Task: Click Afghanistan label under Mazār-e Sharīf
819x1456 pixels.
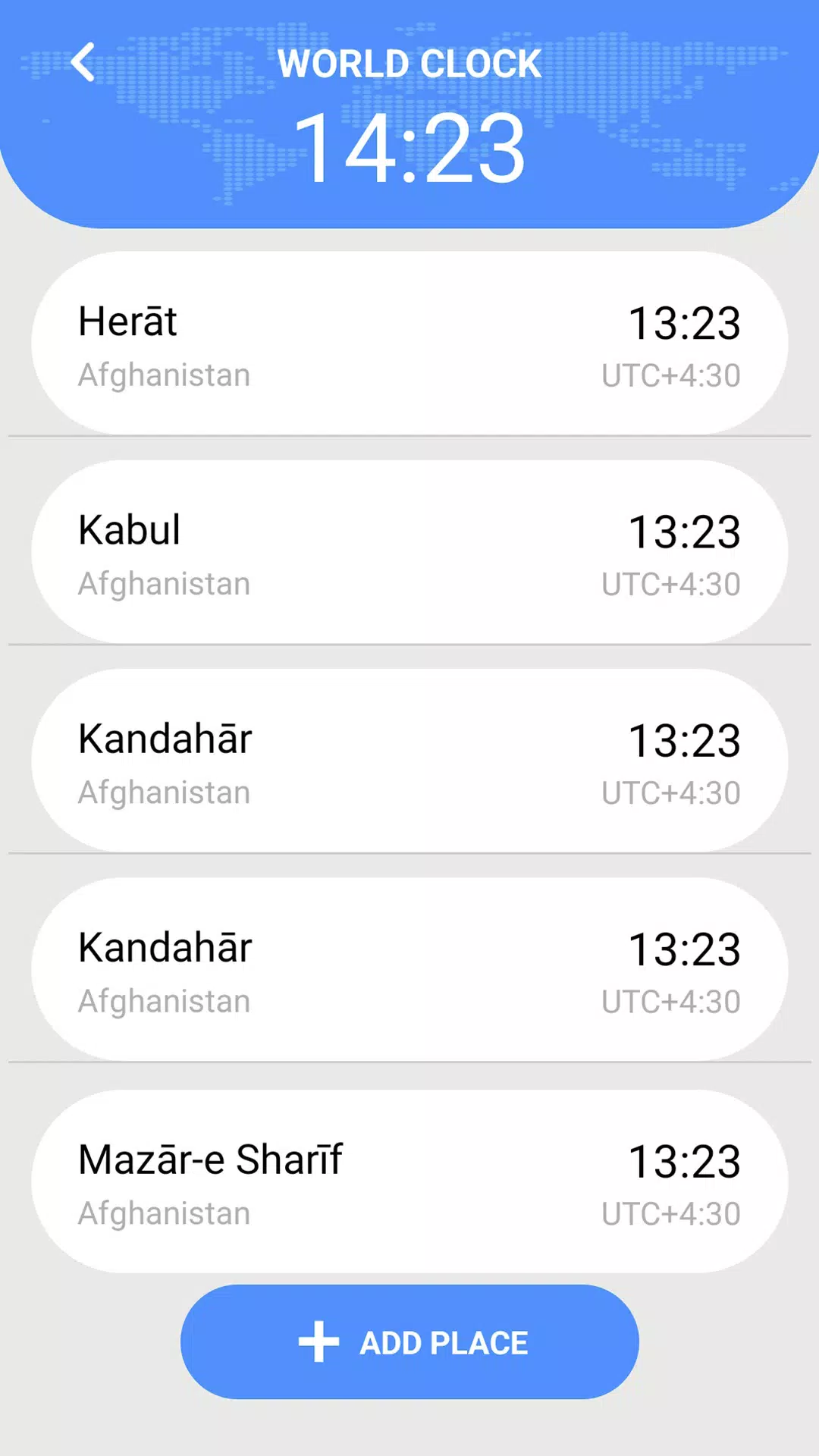Action: 165,1213
